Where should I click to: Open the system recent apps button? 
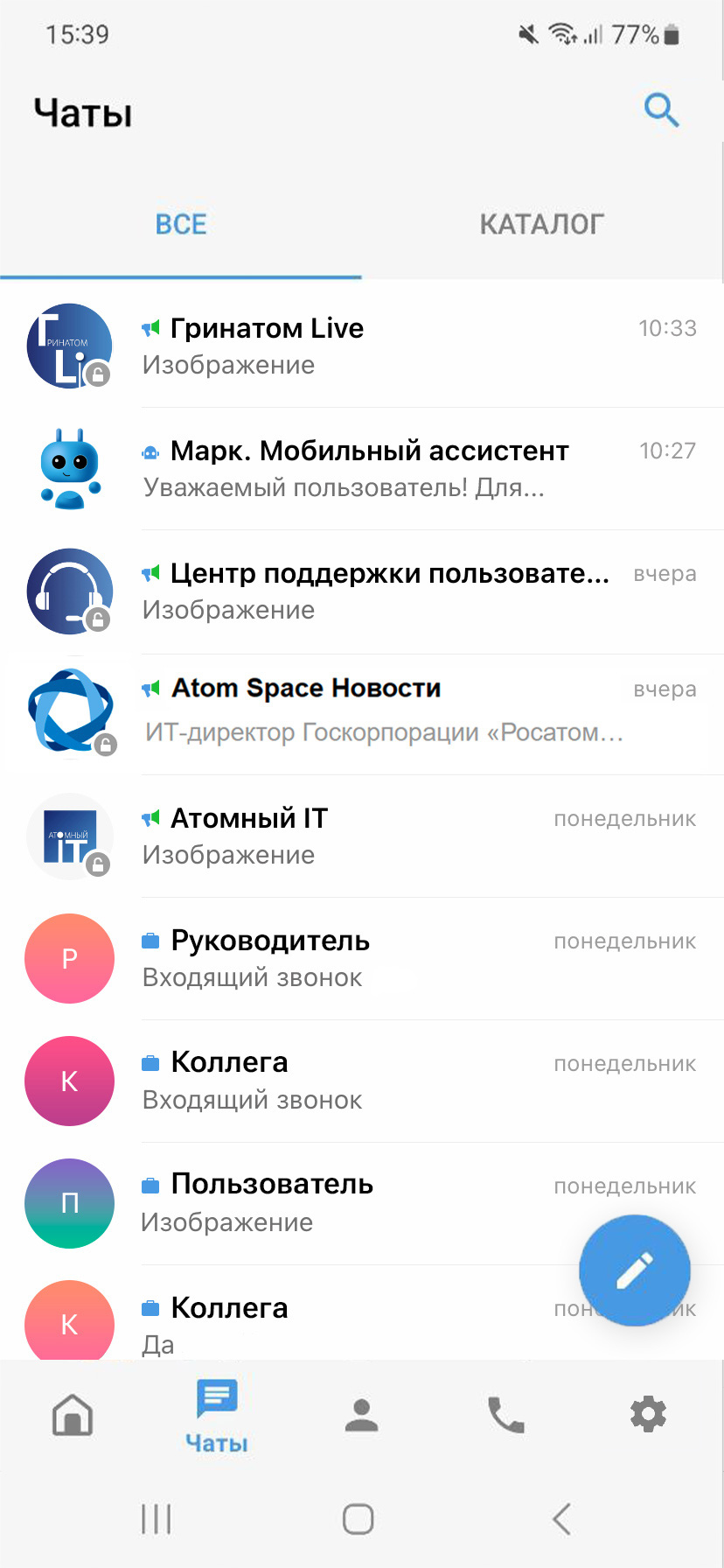point(157,1519)
